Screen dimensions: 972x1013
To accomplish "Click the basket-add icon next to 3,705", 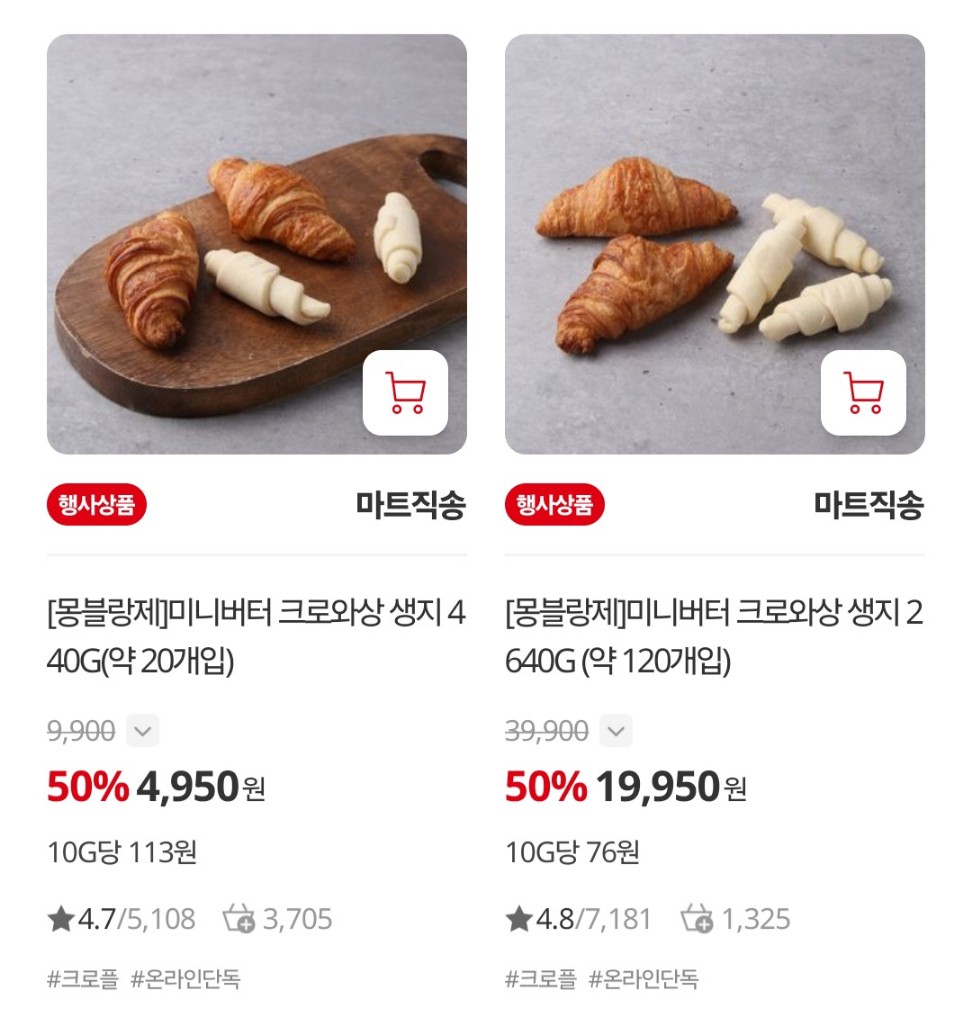I will [238, 917].
